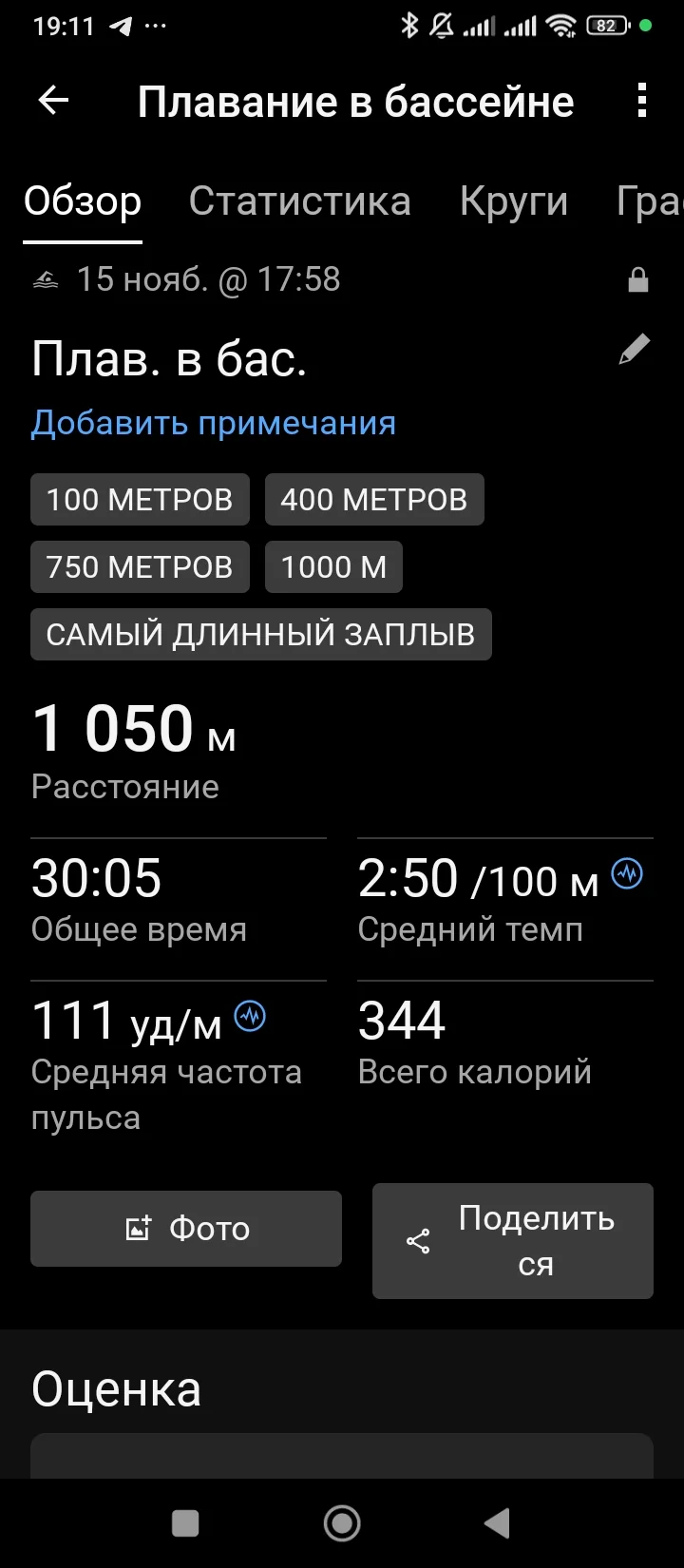Add a photo with the Фото button
The height and width of the screenshot is (1568, 684).
coord(186,1229)
